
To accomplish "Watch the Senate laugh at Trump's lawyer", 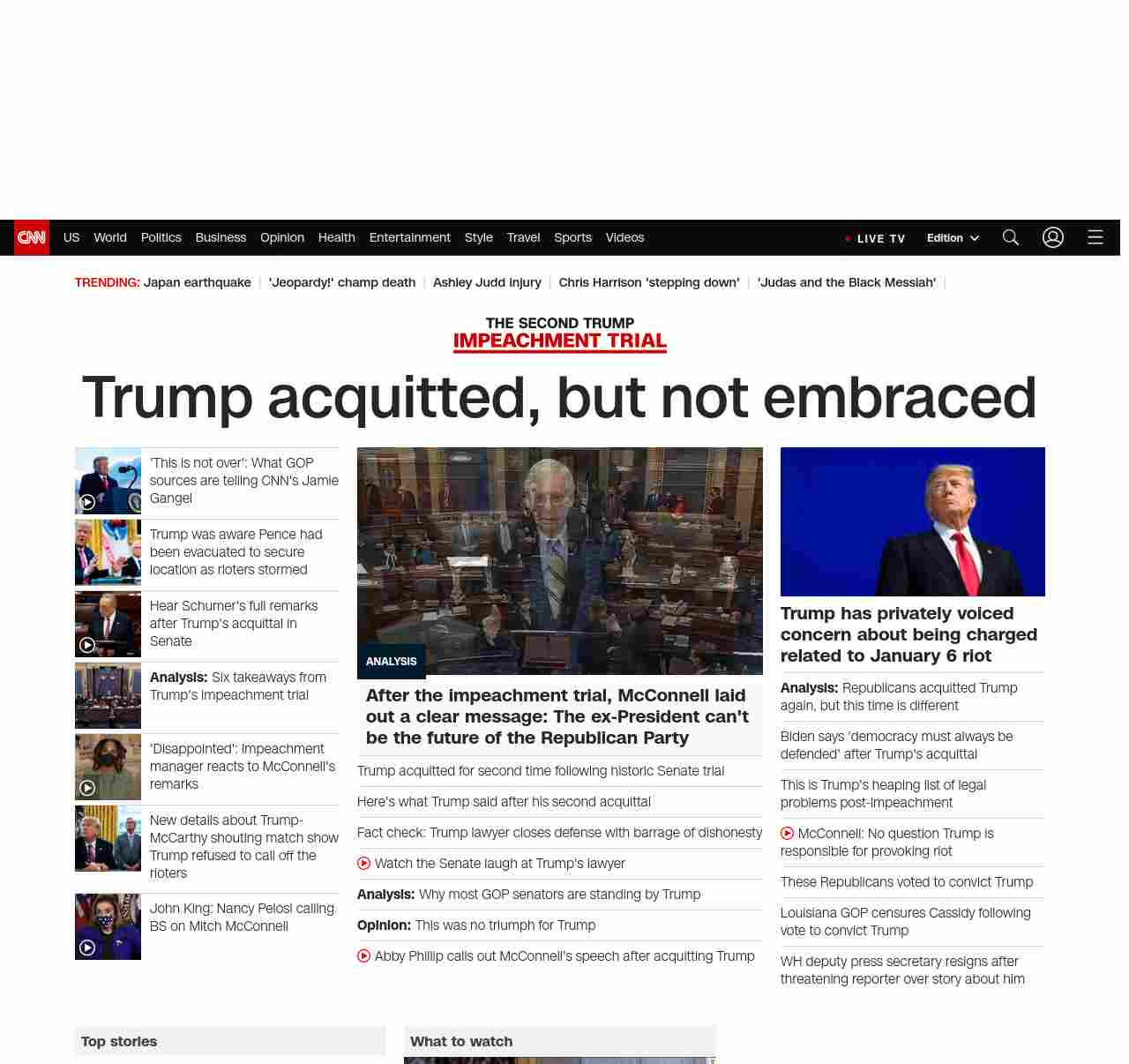I will click(x=499, y=864).
